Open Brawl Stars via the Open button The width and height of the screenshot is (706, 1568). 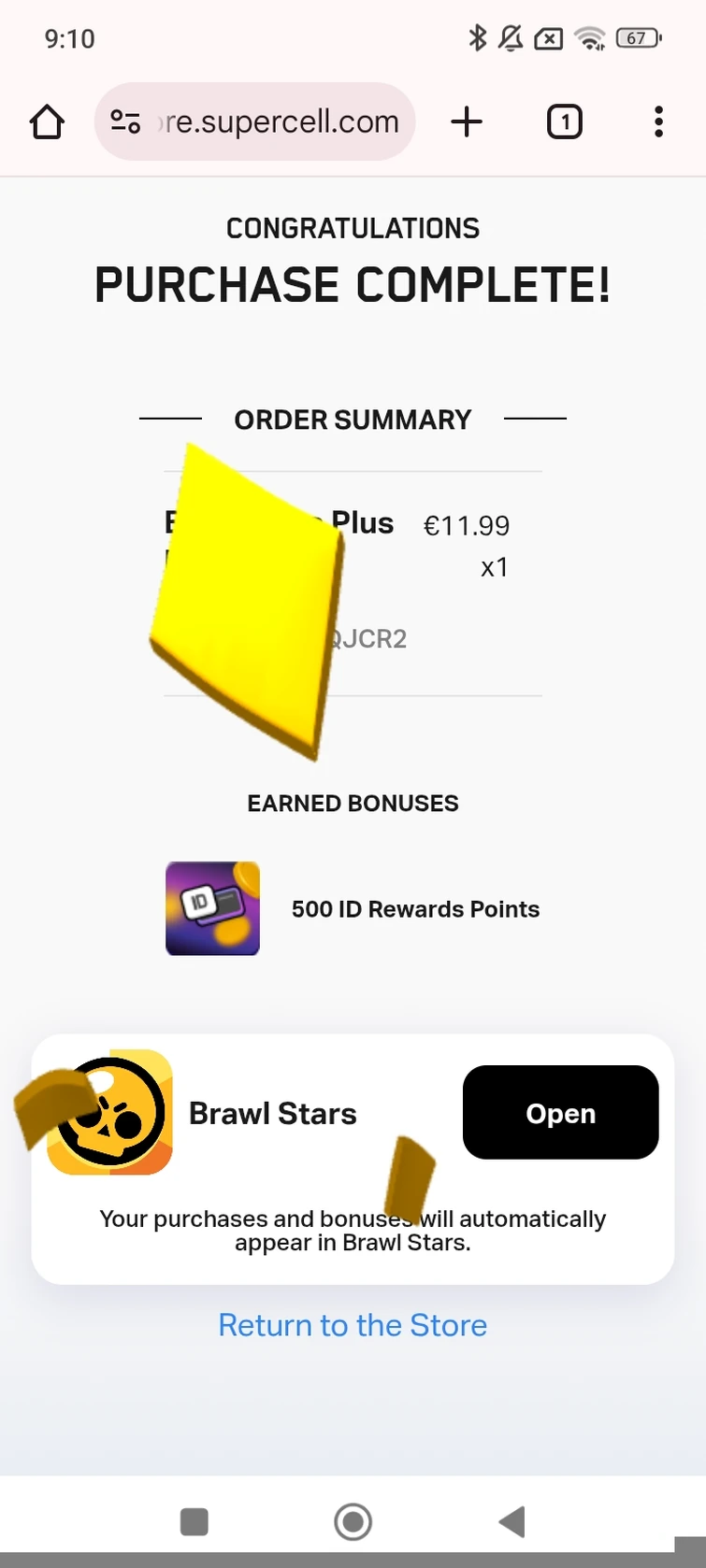tap(560, 1112)
